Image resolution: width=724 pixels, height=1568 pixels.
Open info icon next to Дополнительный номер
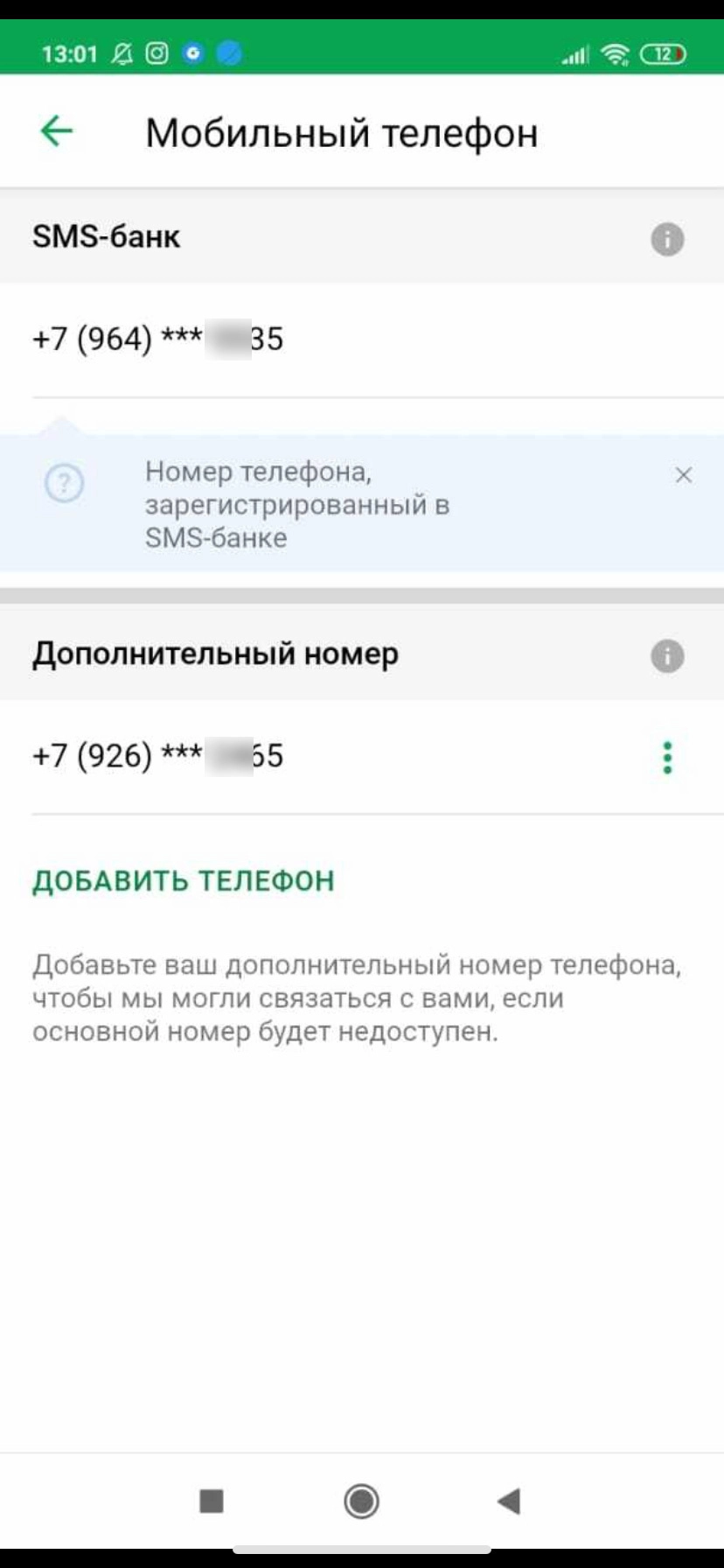(x=666, y=655)
